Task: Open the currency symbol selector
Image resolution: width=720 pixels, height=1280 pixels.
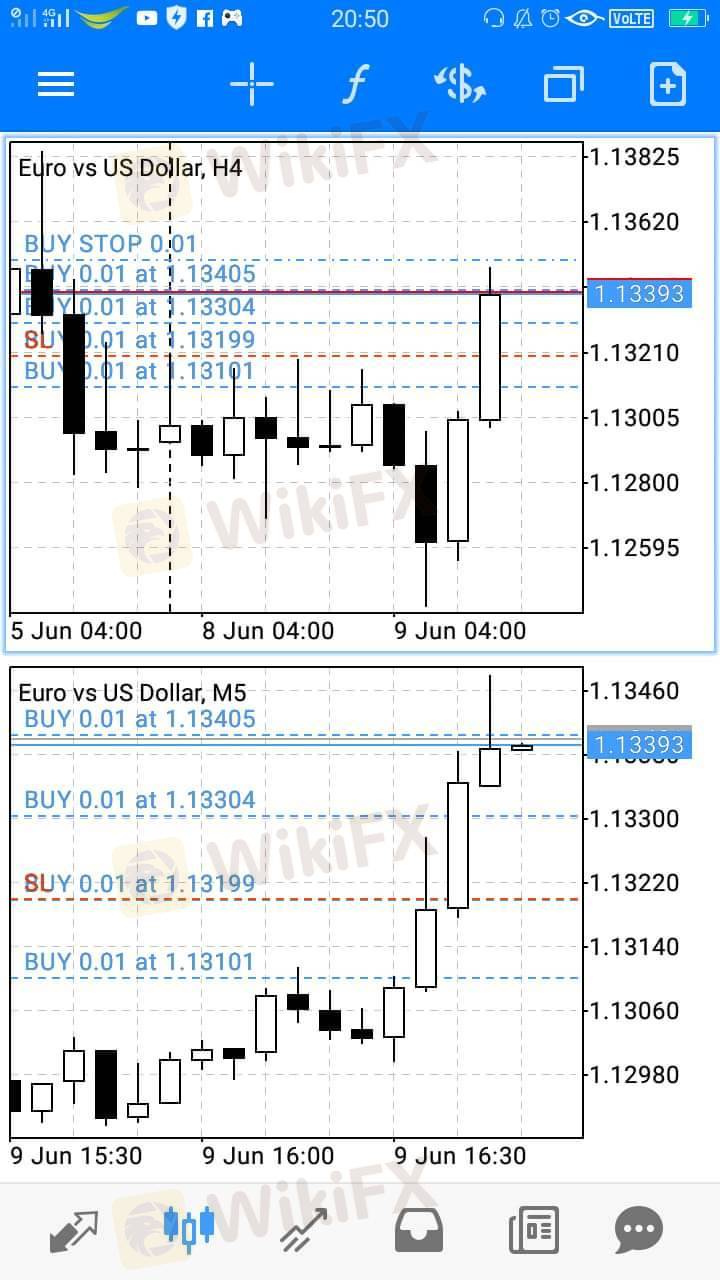Action: (460, 85)
